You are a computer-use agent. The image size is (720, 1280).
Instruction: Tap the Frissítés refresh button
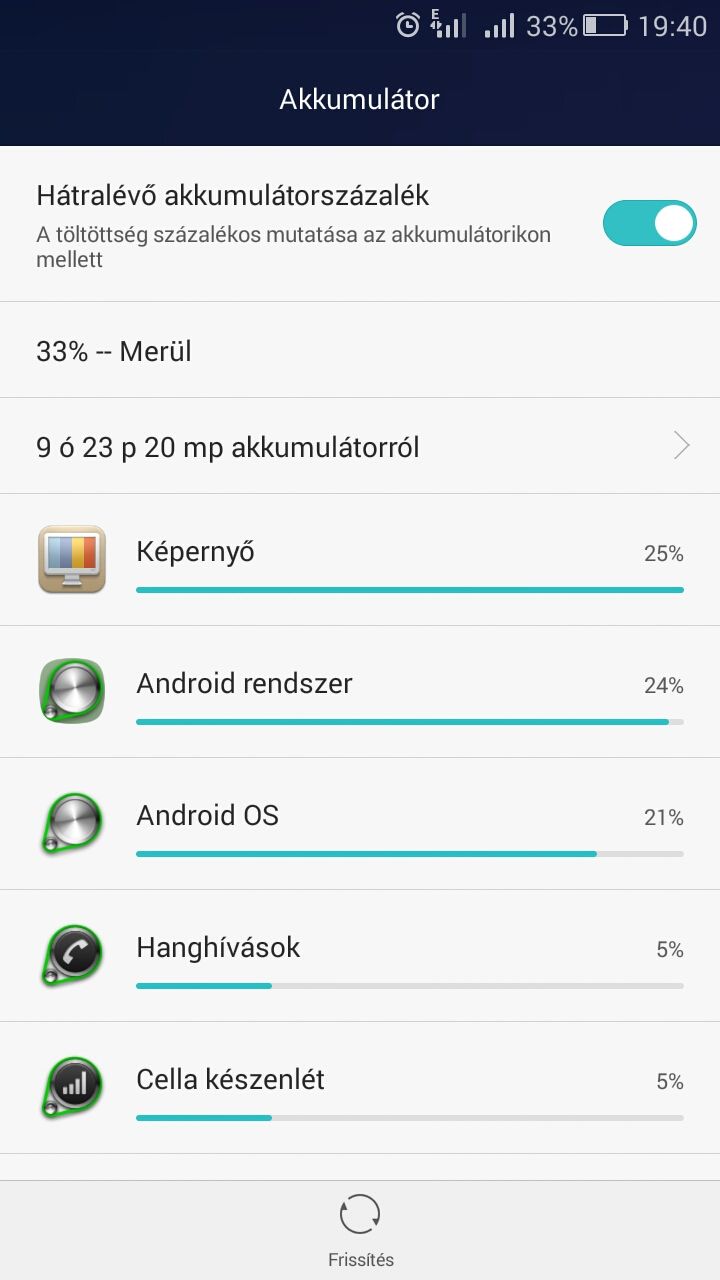(x=360, y=1231)
